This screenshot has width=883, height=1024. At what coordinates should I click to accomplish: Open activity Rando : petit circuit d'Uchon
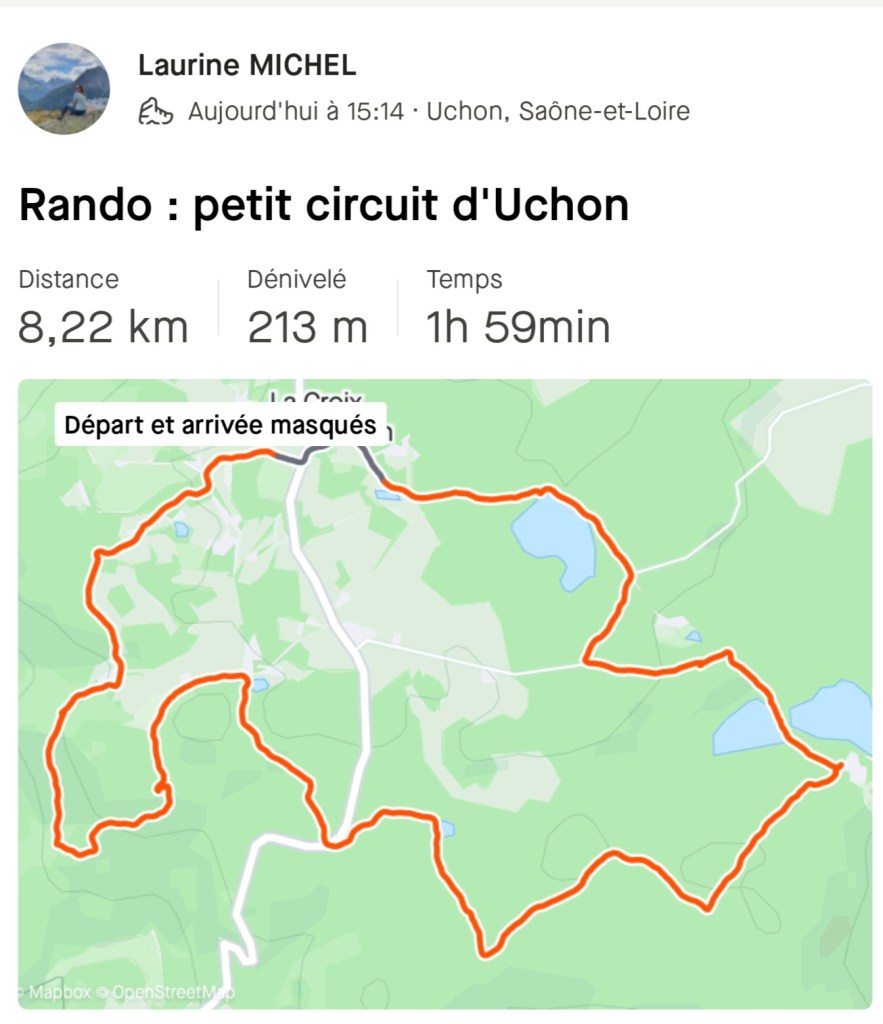click(324, 206)
